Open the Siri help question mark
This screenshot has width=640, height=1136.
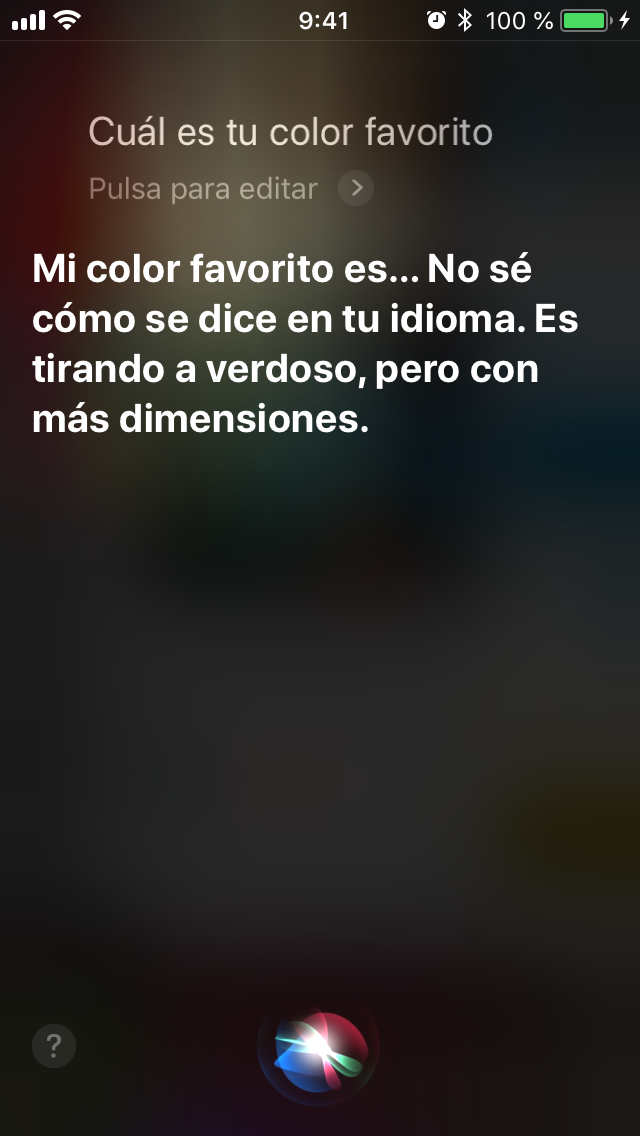[x=54, y=1046]
